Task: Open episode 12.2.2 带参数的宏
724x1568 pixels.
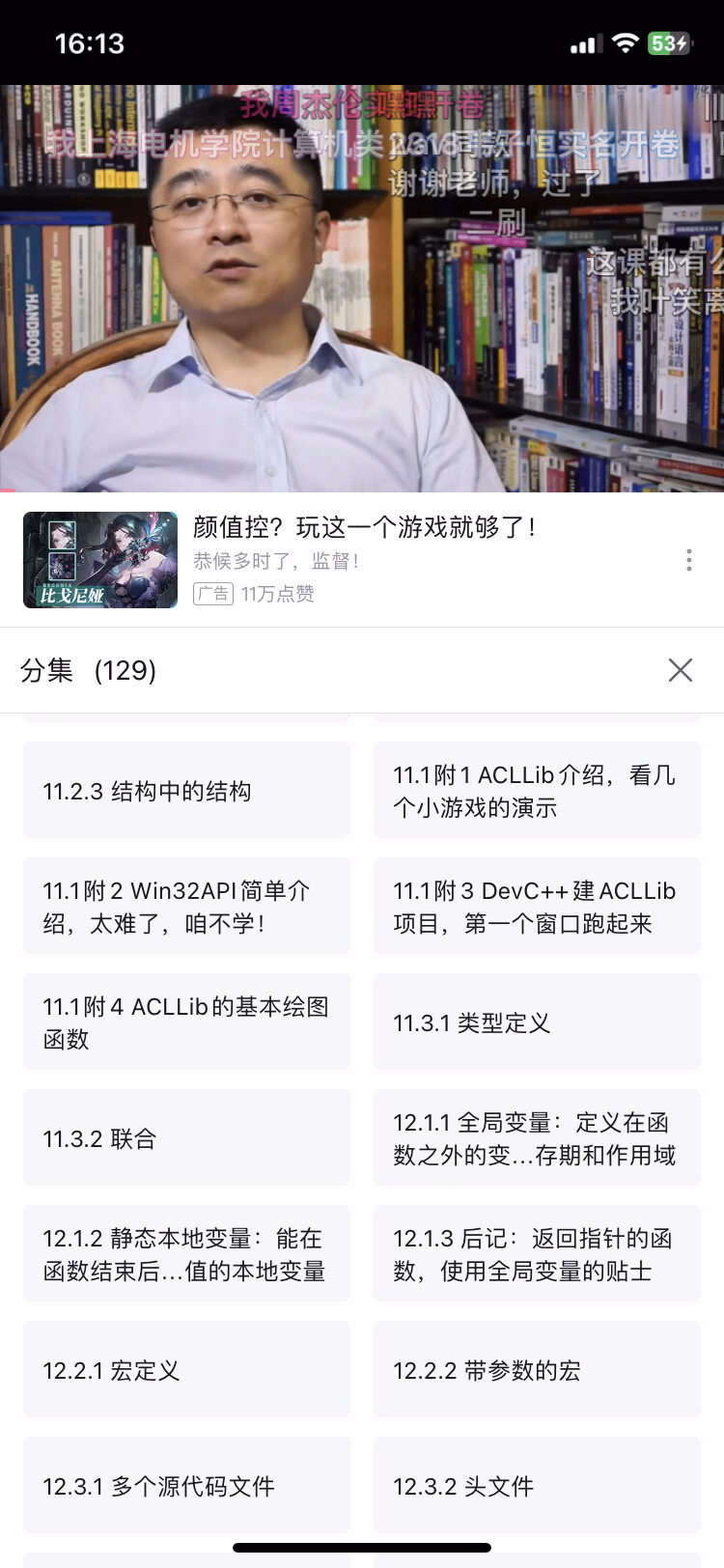Action: click(537, 1369)
